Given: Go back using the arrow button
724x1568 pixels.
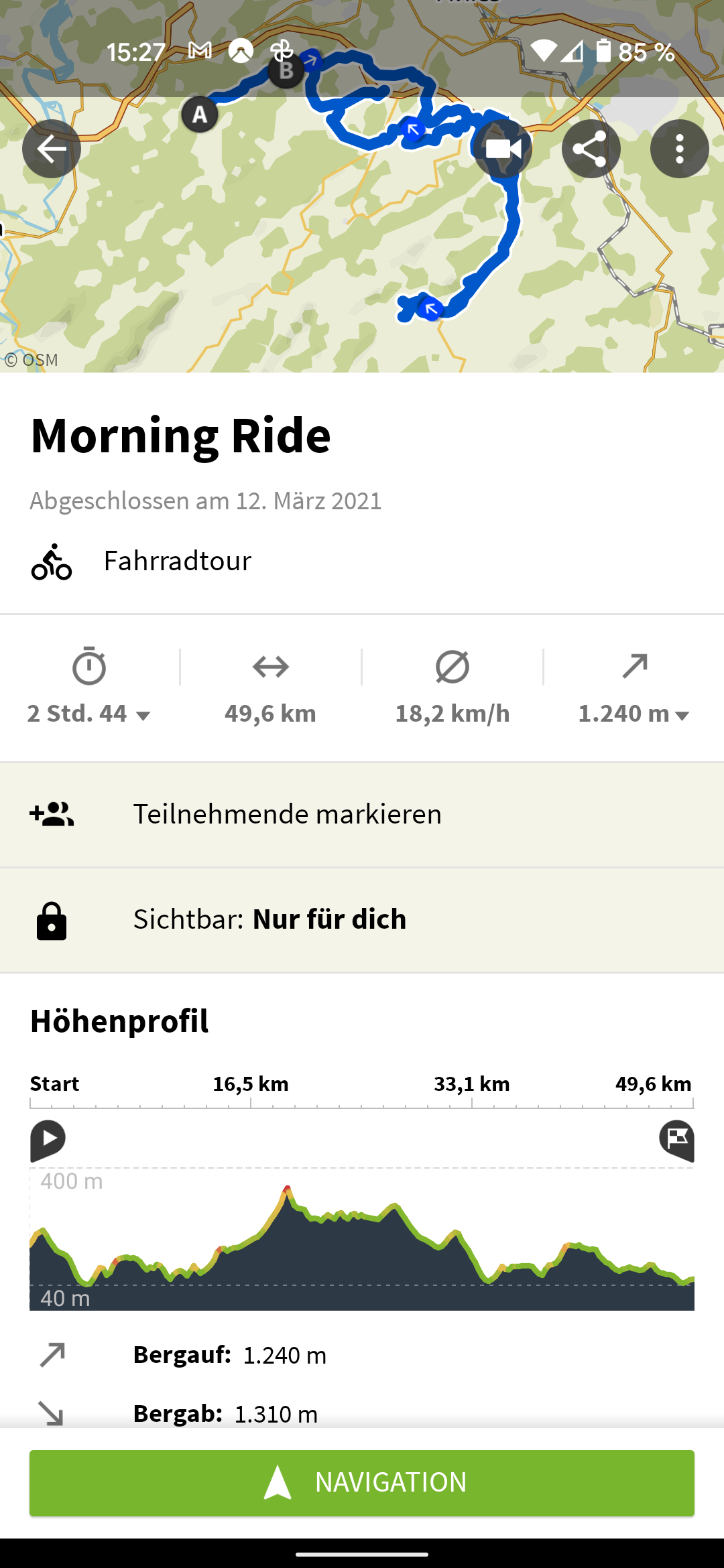Looking at the screenshot, I should click(x=52, y=149).
